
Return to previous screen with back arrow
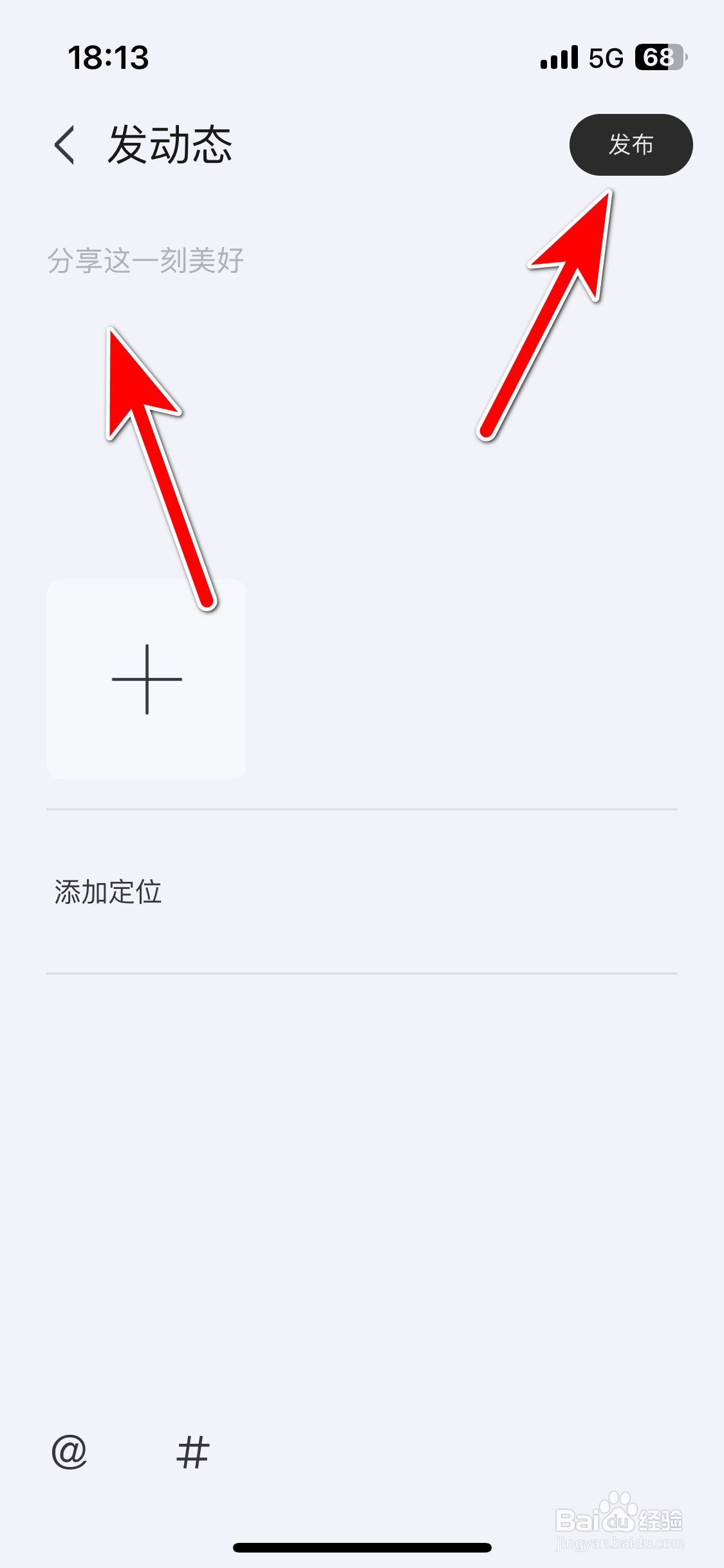pyautogui.click(x=64, y=146)
